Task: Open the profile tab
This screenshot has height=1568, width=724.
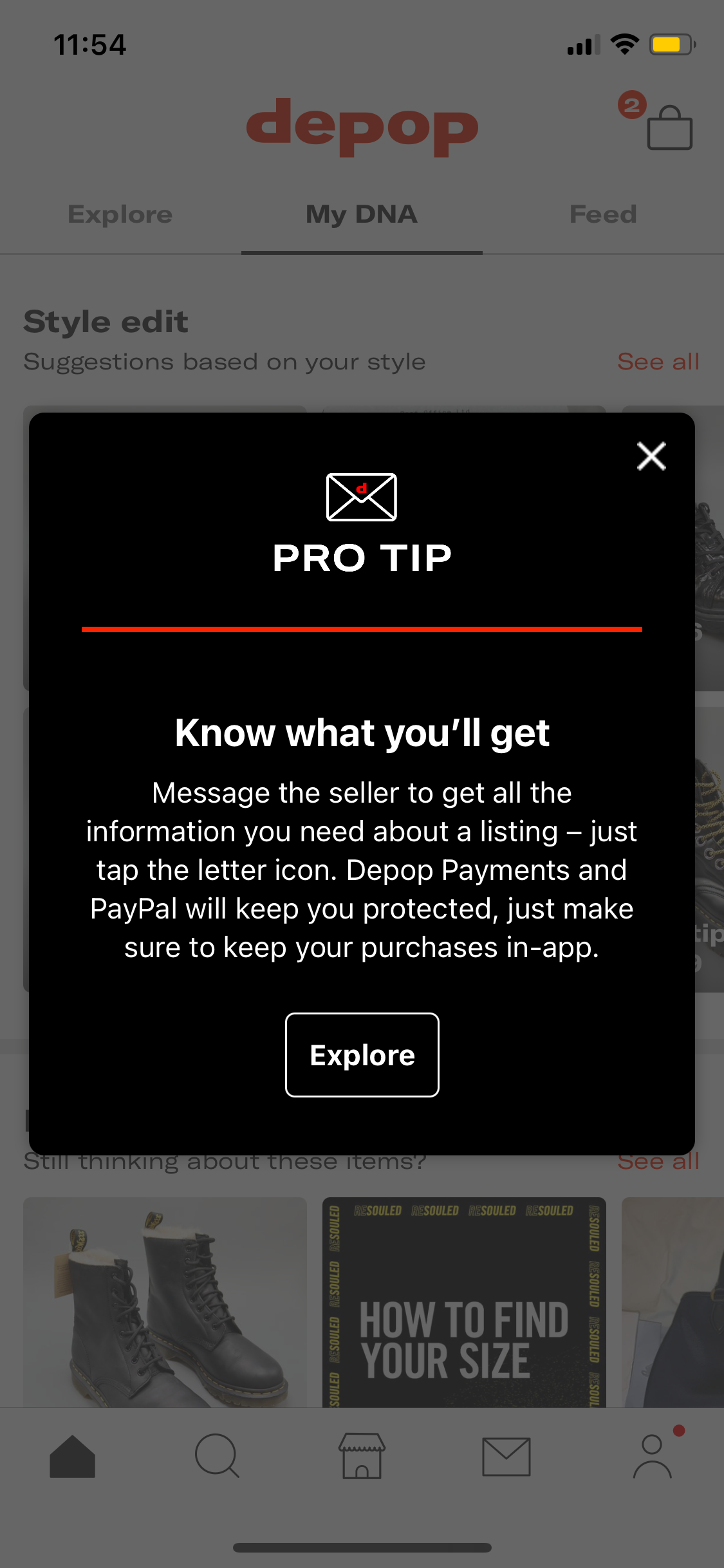Action: pyautogui.click(x=653, y=1456)
